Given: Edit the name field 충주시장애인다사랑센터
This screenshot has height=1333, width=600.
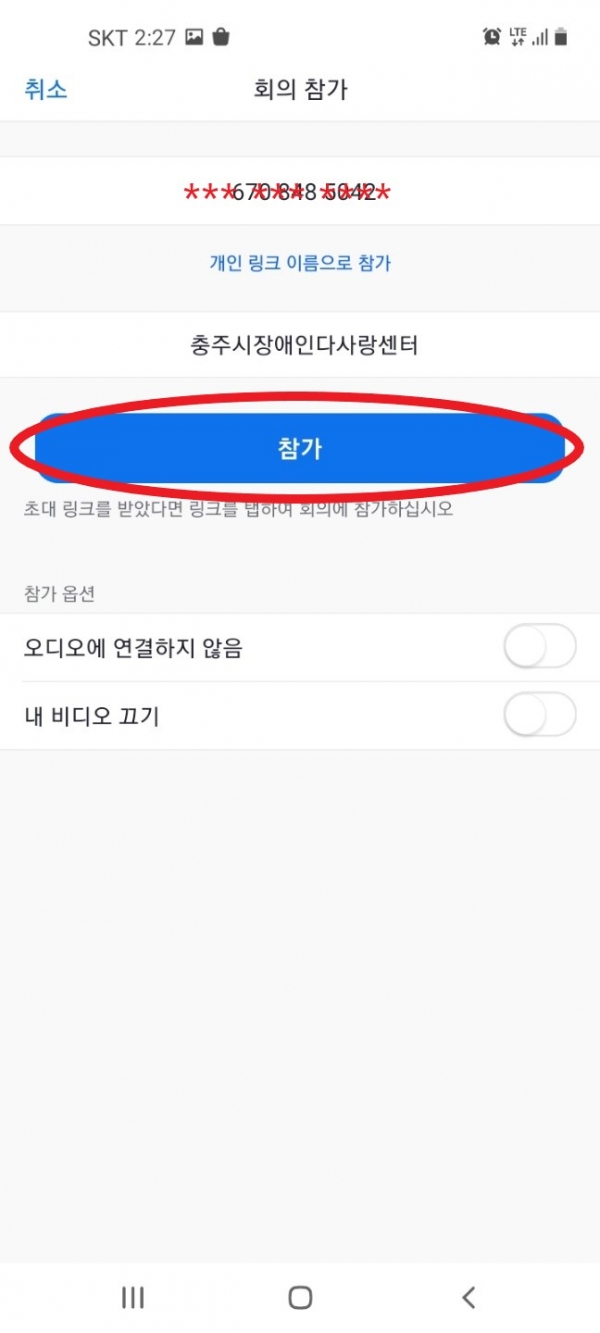Looking at the screenshot, I should (x=300, y=345).
